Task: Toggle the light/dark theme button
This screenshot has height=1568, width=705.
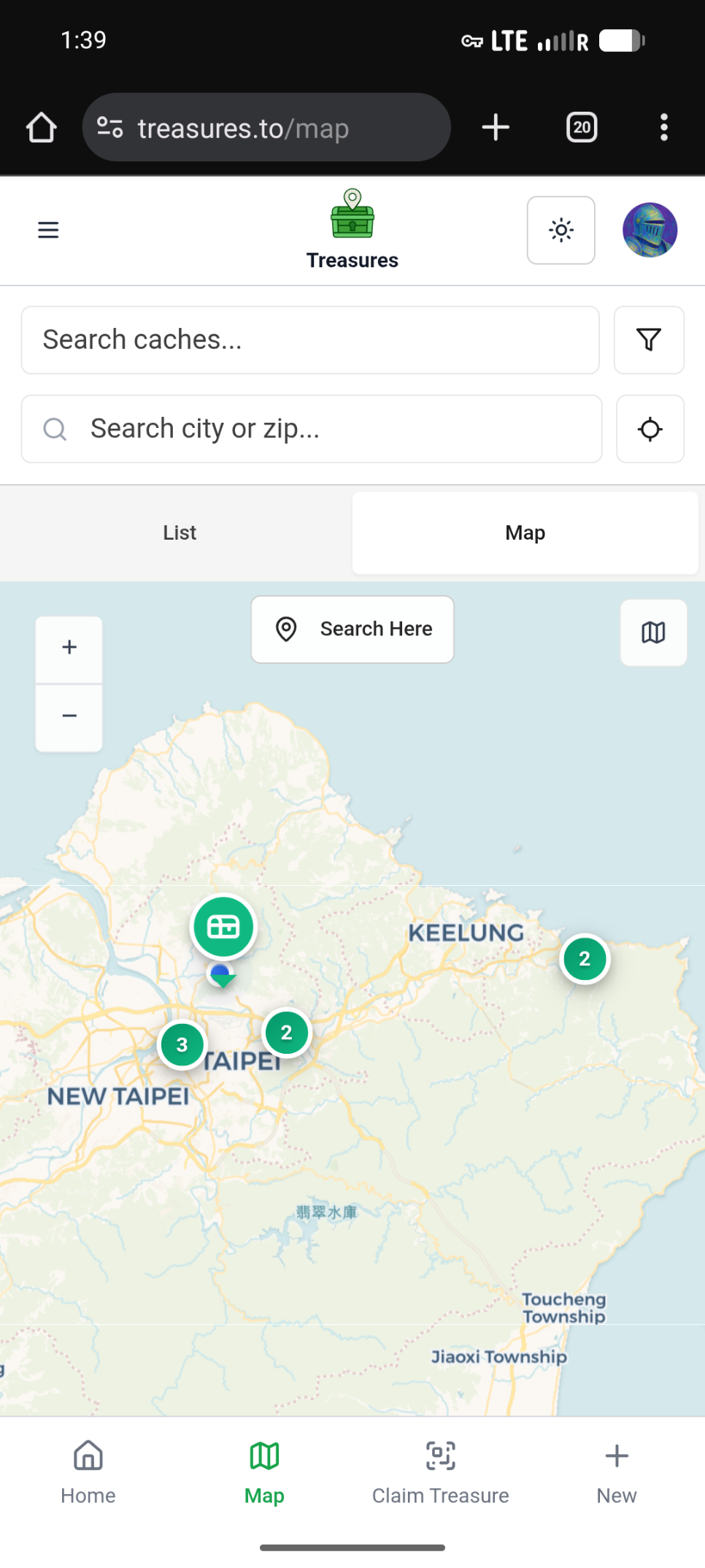Action: coord(560,230)
